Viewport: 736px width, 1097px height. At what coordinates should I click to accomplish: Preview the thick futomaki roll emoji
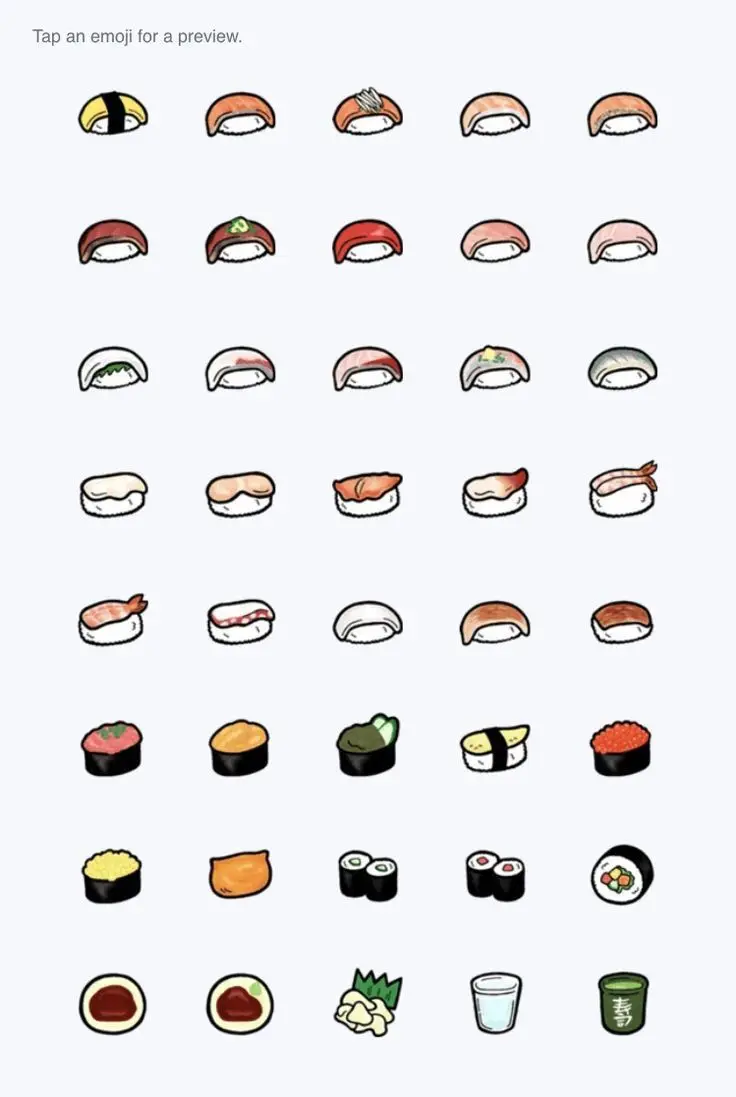click(x=622, y=874)
